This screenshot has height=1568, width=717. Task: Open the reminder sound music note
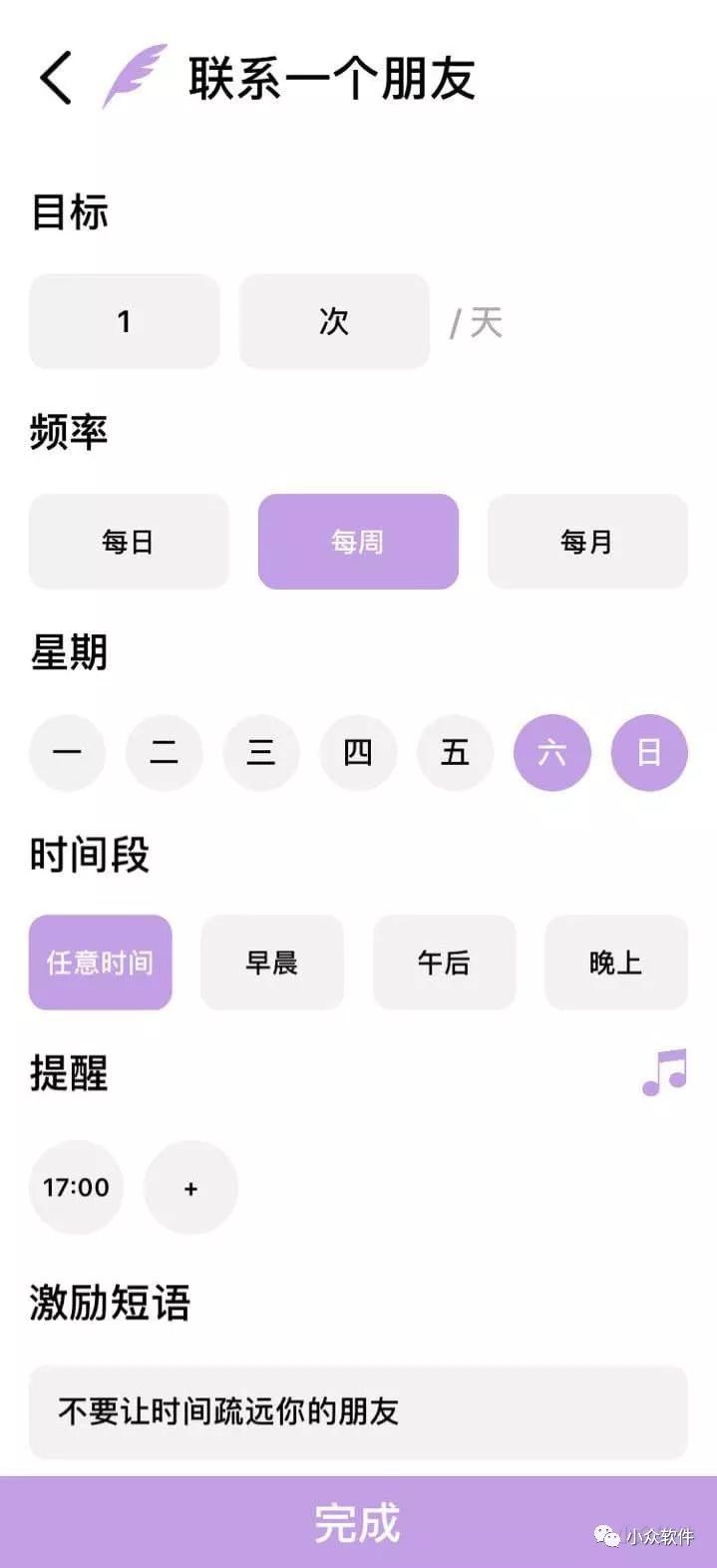click(664, 1072)
